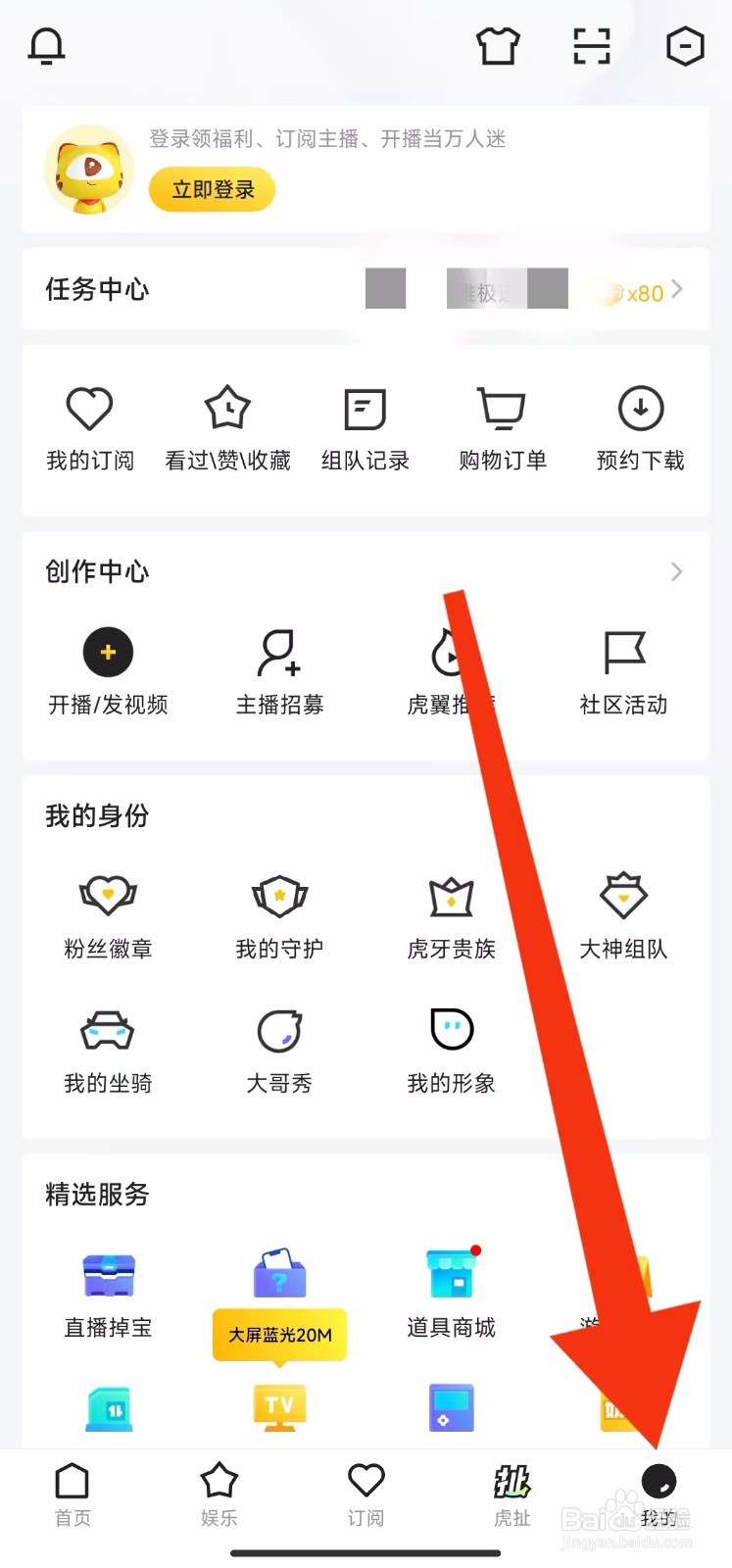Open the notification bell icon
The height and width of the screenshot is (1568, 732).
click(45, 45)
